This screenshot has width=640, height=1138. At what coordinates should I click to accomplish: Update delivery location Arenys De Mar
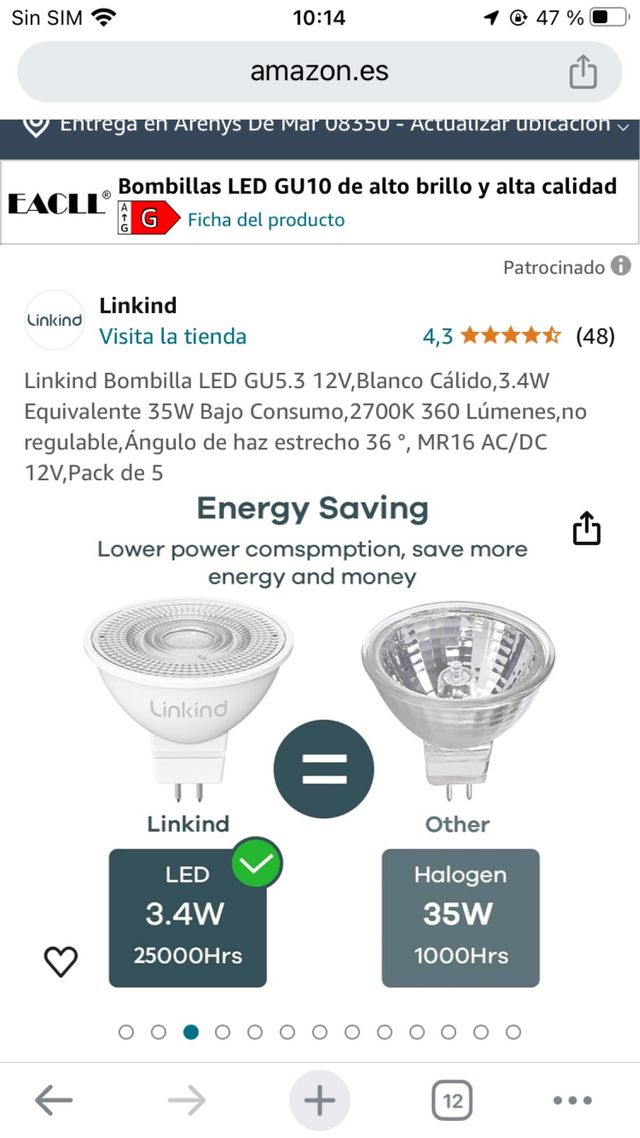[330, 126]
